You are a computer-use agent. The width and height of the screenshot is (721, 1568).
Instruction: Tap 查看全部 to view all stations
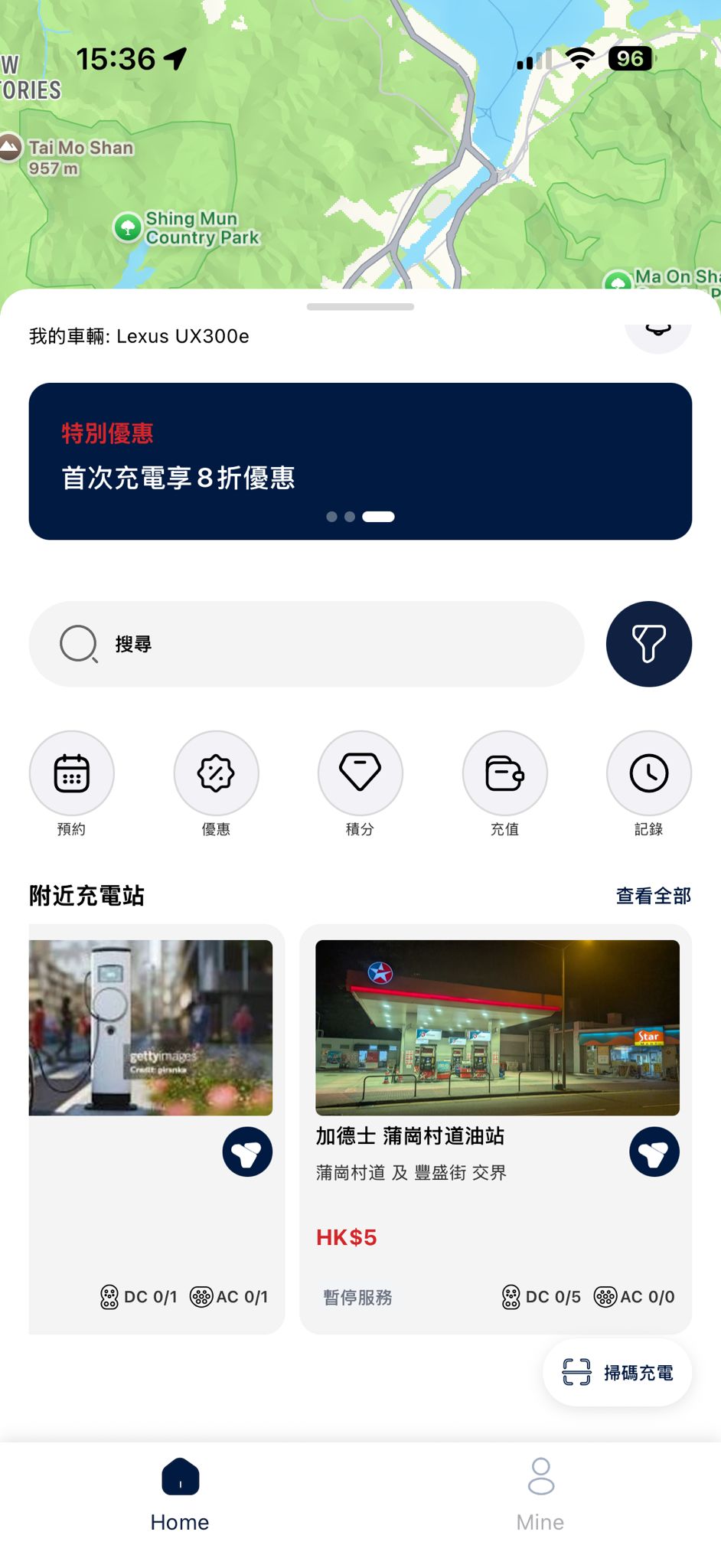653,896
